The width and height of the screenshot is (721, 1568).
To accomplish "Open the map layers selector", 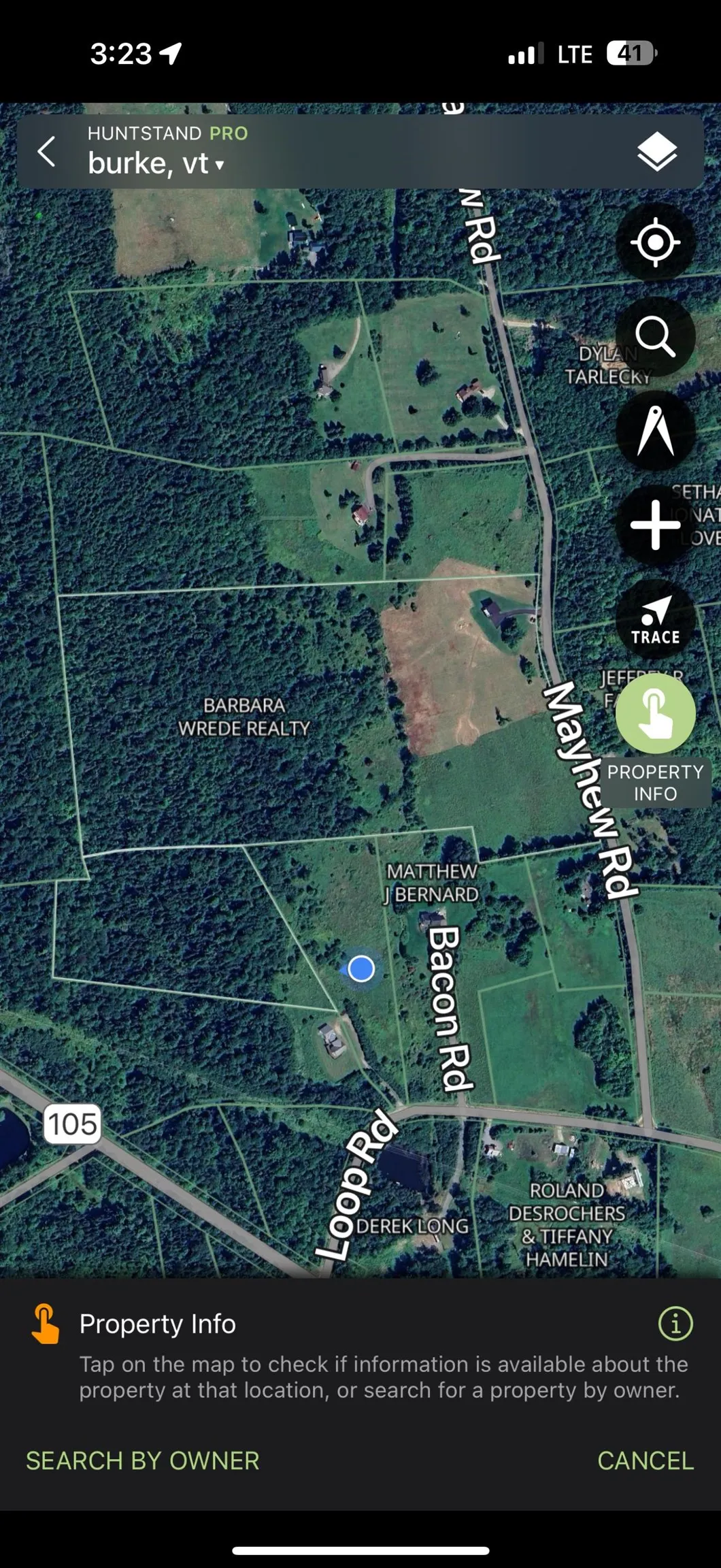I will click(x=656, y=152).
